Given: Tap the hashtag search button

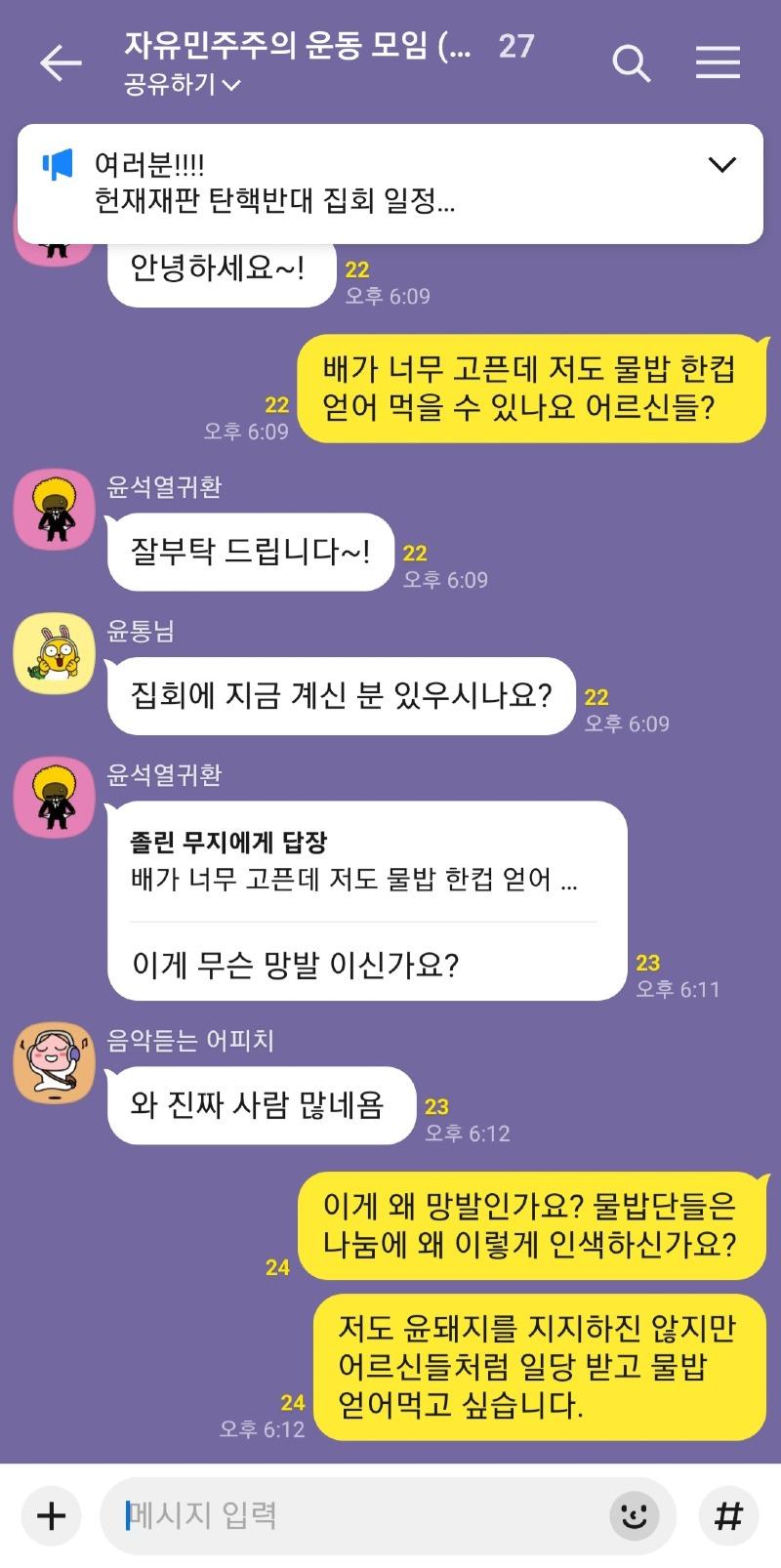Looking at the screenshot, I should [728, 1515].
